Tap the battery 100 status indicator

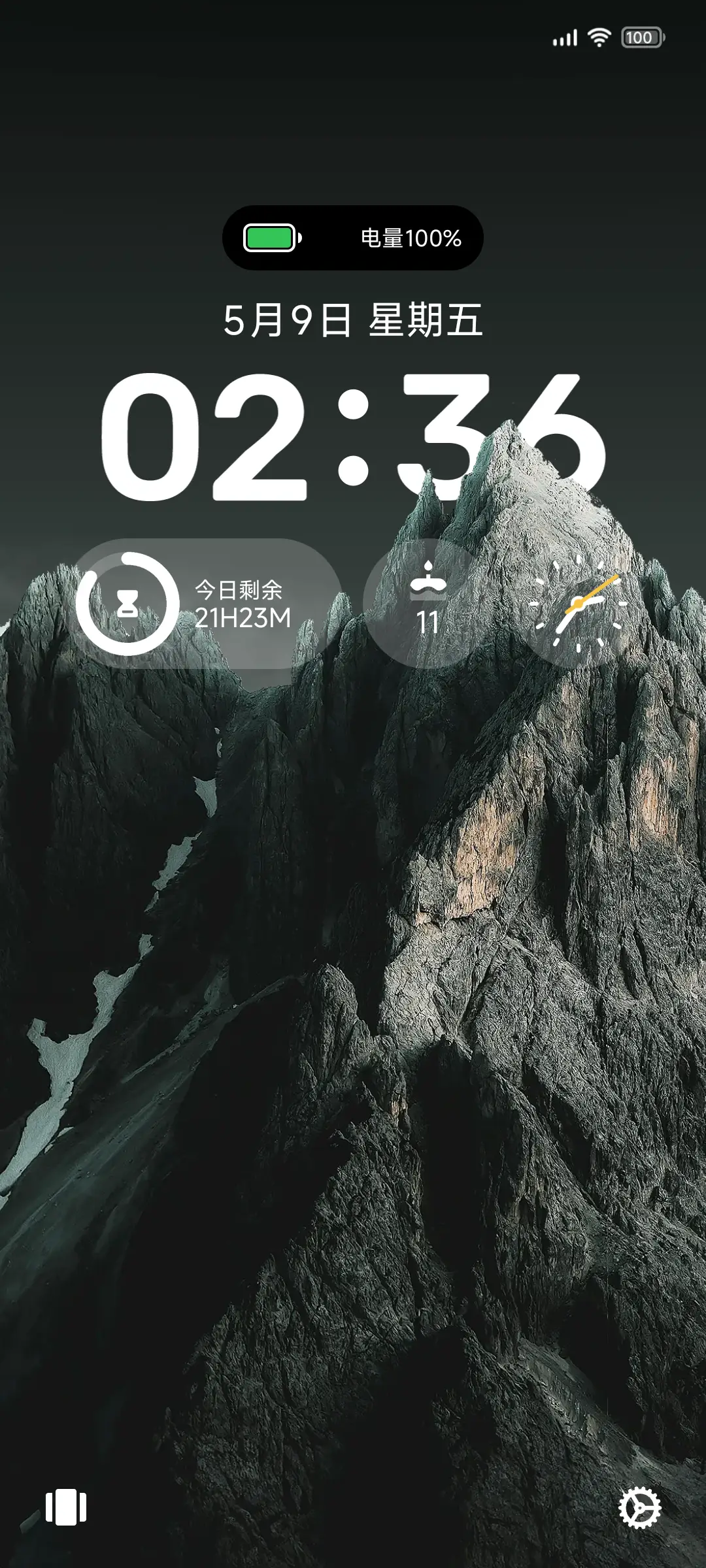point(641,37)
